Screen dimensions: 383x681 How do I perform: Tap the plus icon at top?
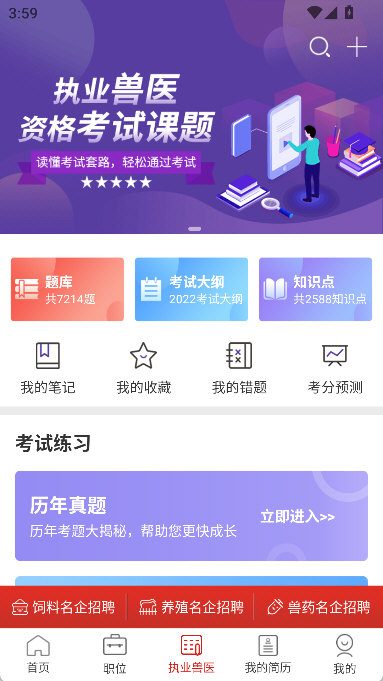point(357,47)
